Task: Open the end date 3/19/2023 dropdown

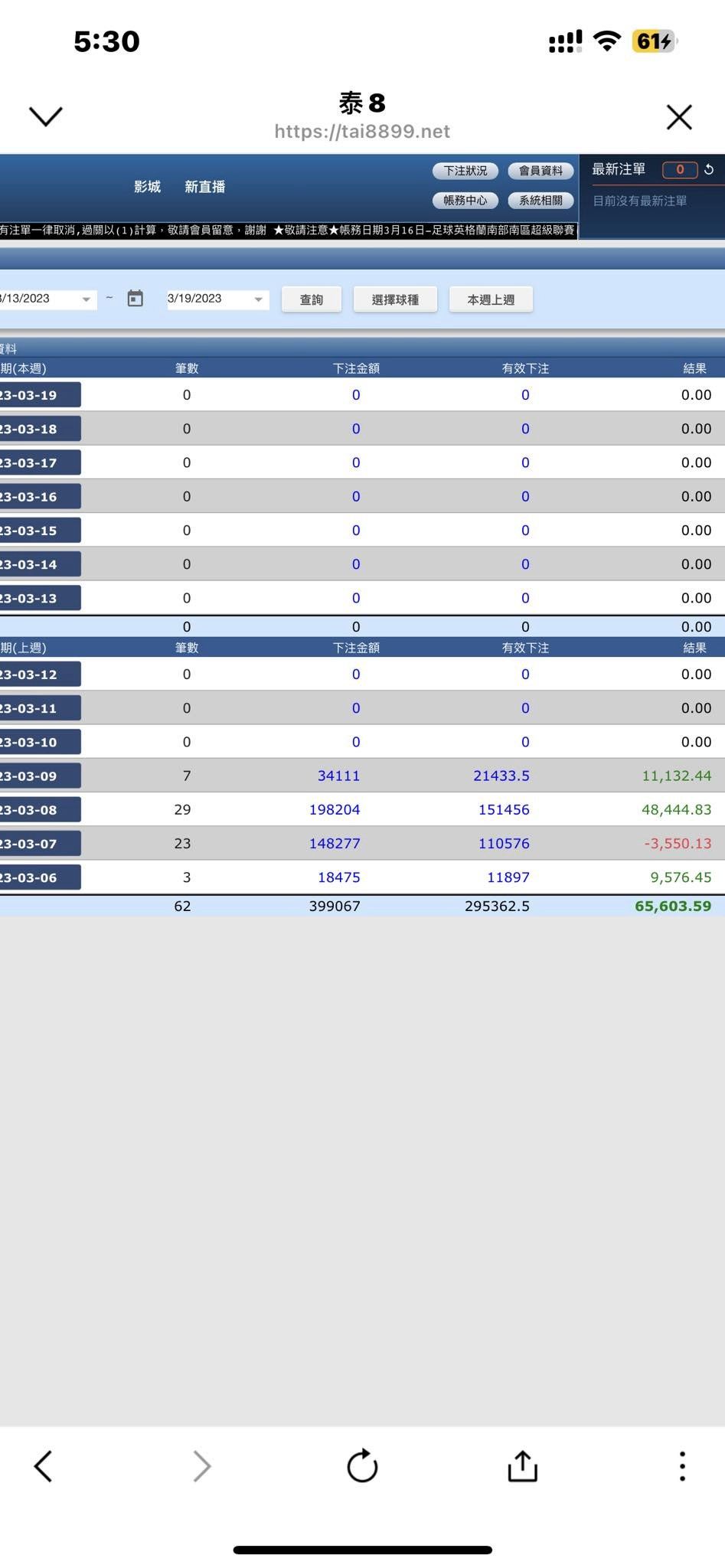Action: click(217, 299)
